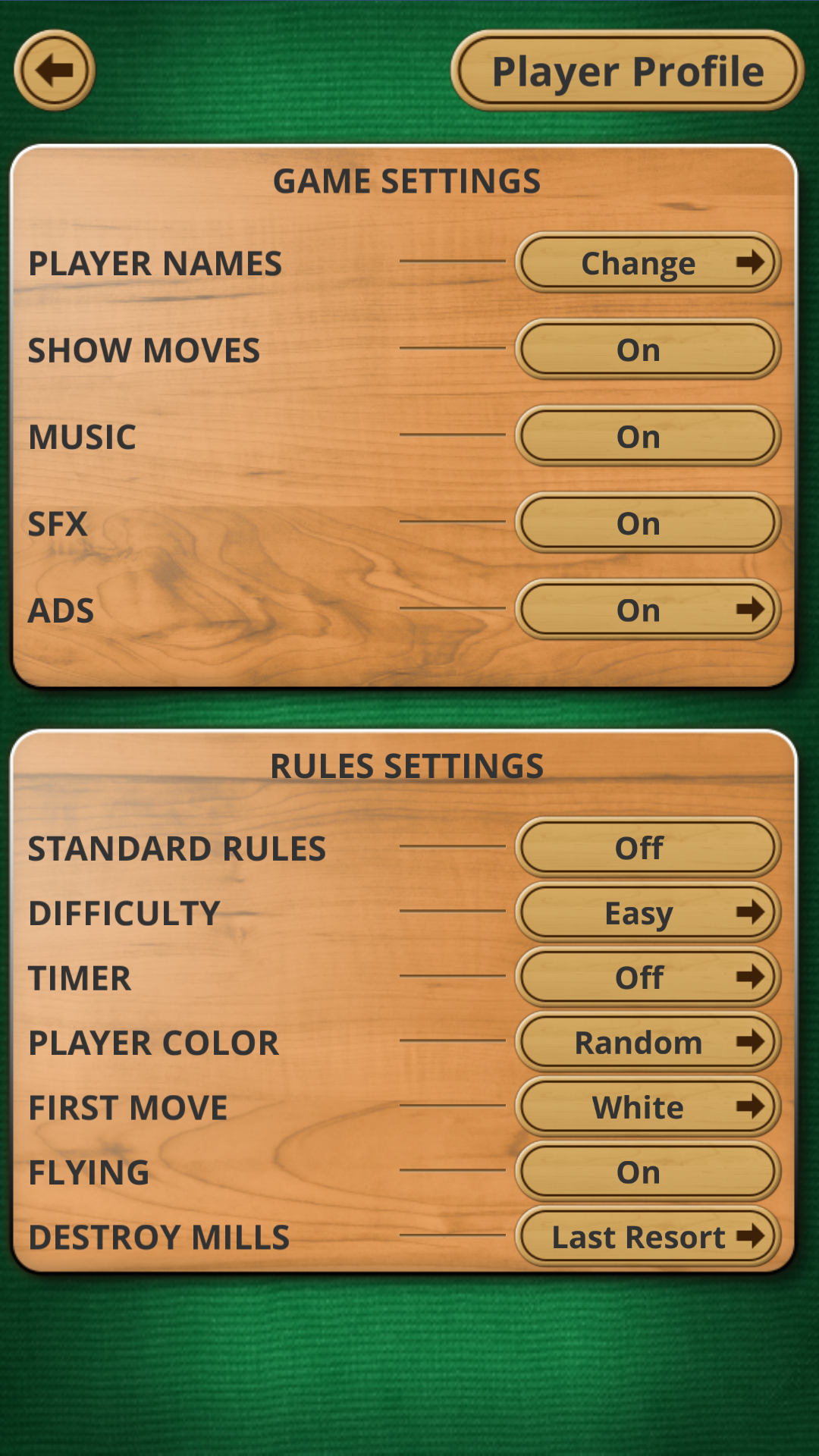Go back using the arrow button
Screen dimensions: 819x1456
coord(55,71)
